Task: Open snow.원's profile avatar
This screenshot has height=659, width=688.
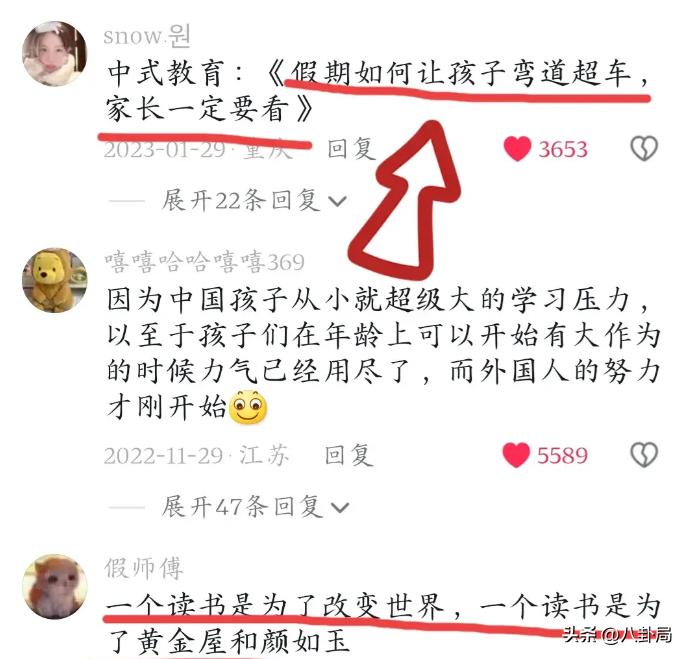Action: [54, 53]
